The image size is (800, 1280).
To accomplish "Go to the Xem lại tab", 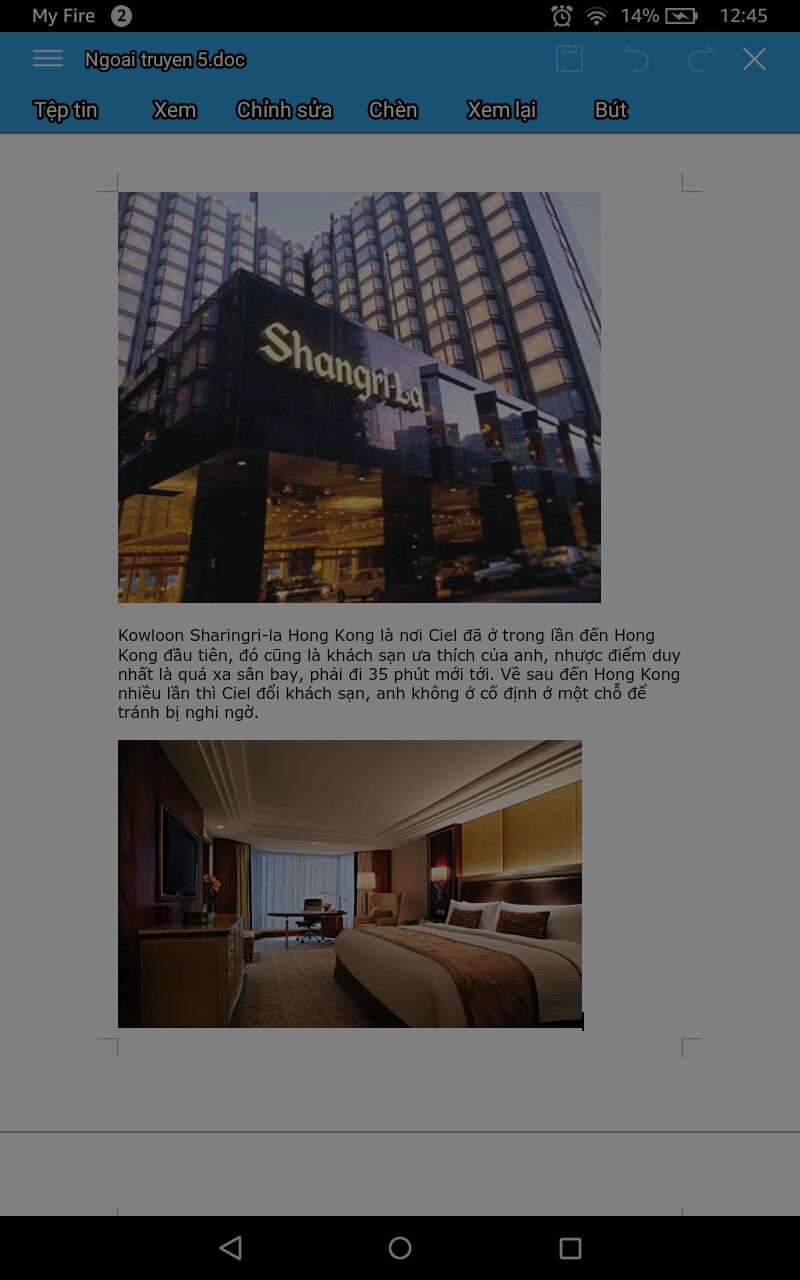I will click(x=502, y=110).
